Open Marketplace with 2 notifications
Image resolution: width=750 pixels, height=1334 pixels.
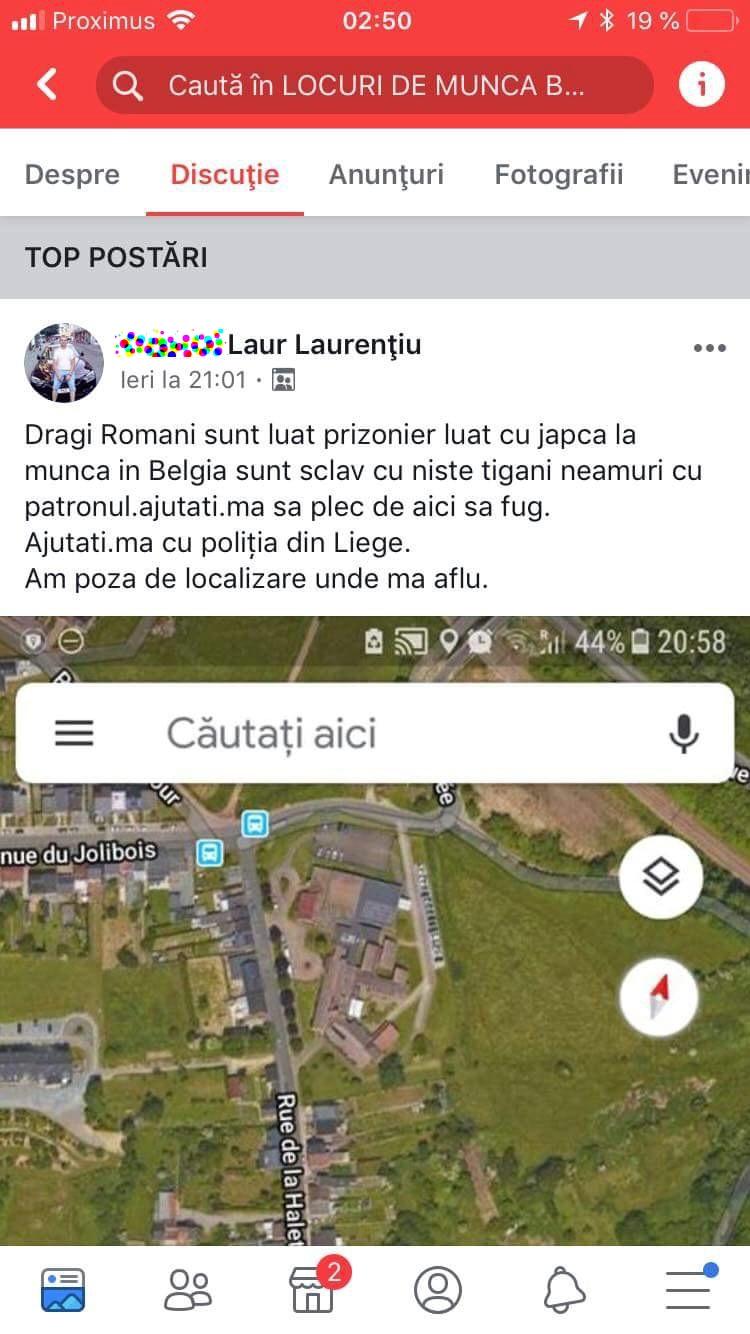(313, 1290)
